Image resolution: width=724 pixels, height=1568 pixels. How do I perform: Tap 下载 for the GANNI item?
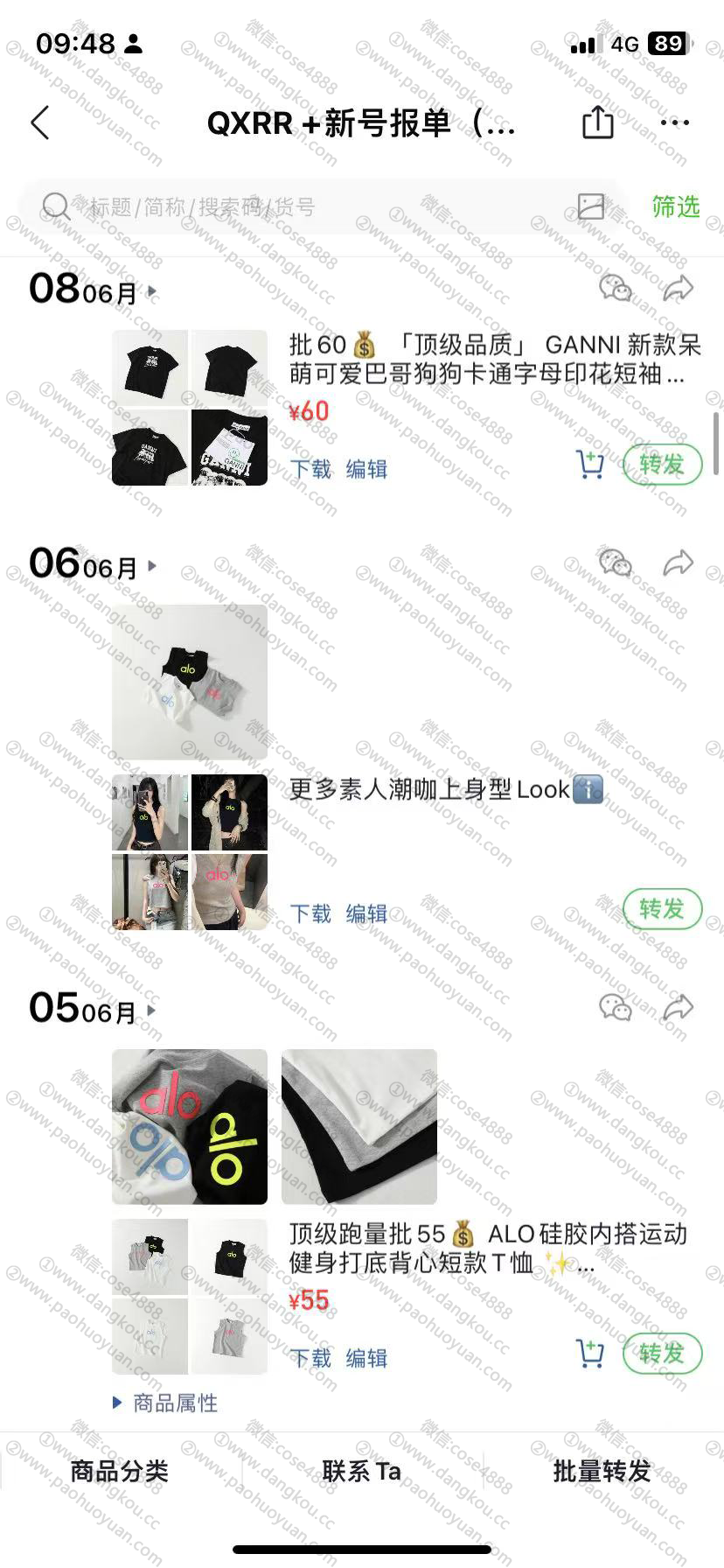pyautogui.click(x=310, y=469)
